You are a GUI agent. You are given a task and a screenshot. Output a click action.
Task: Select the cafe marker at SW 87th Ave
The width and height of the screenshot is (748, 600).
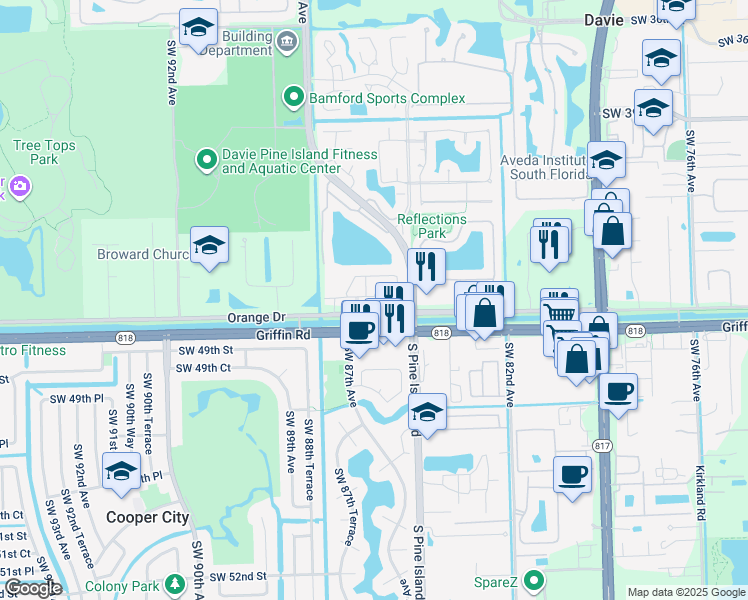tap(359, 329)
